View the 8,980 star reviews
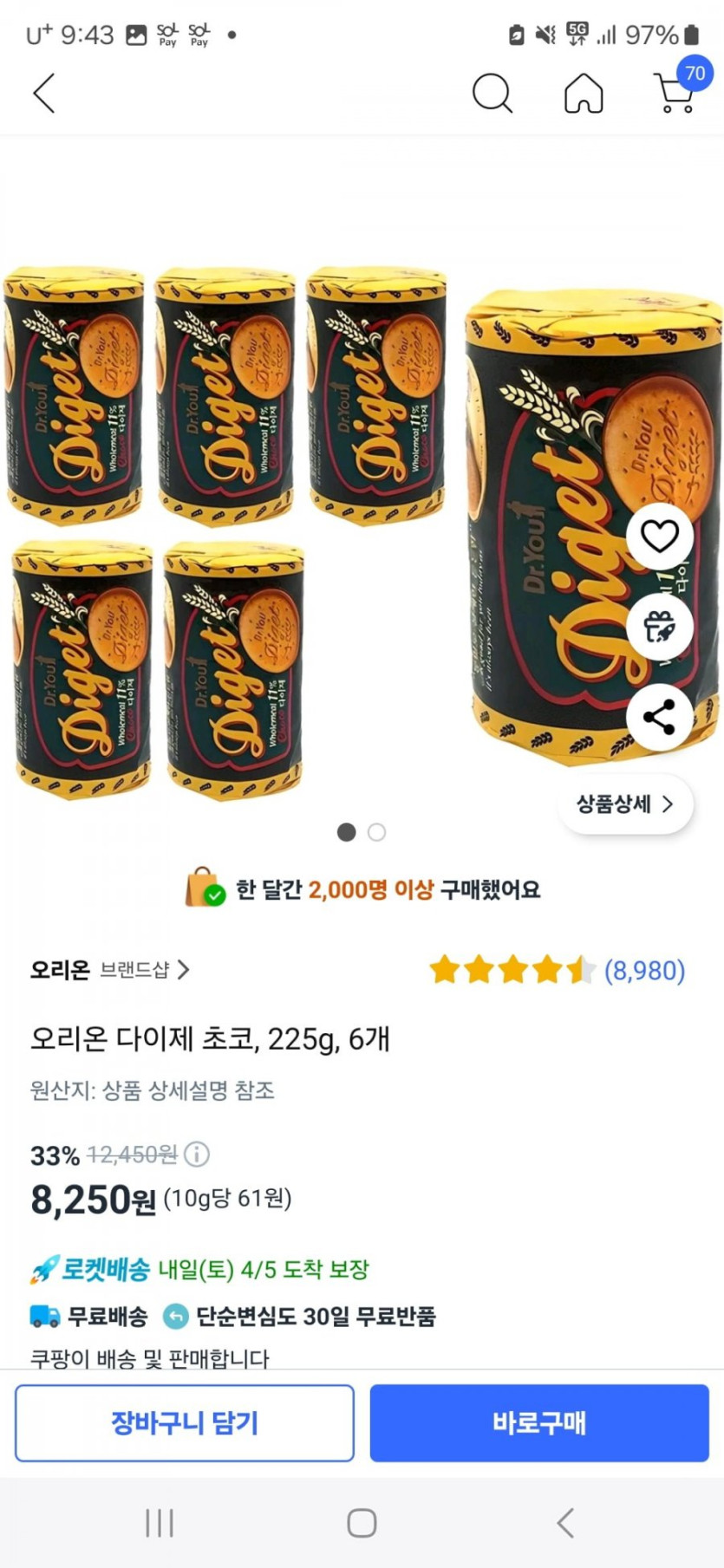 tap(557, 970)
